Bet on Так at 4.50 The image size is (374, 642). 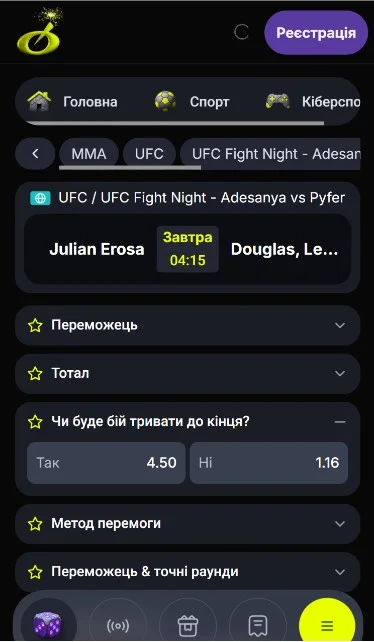click(x=106, y=463)
